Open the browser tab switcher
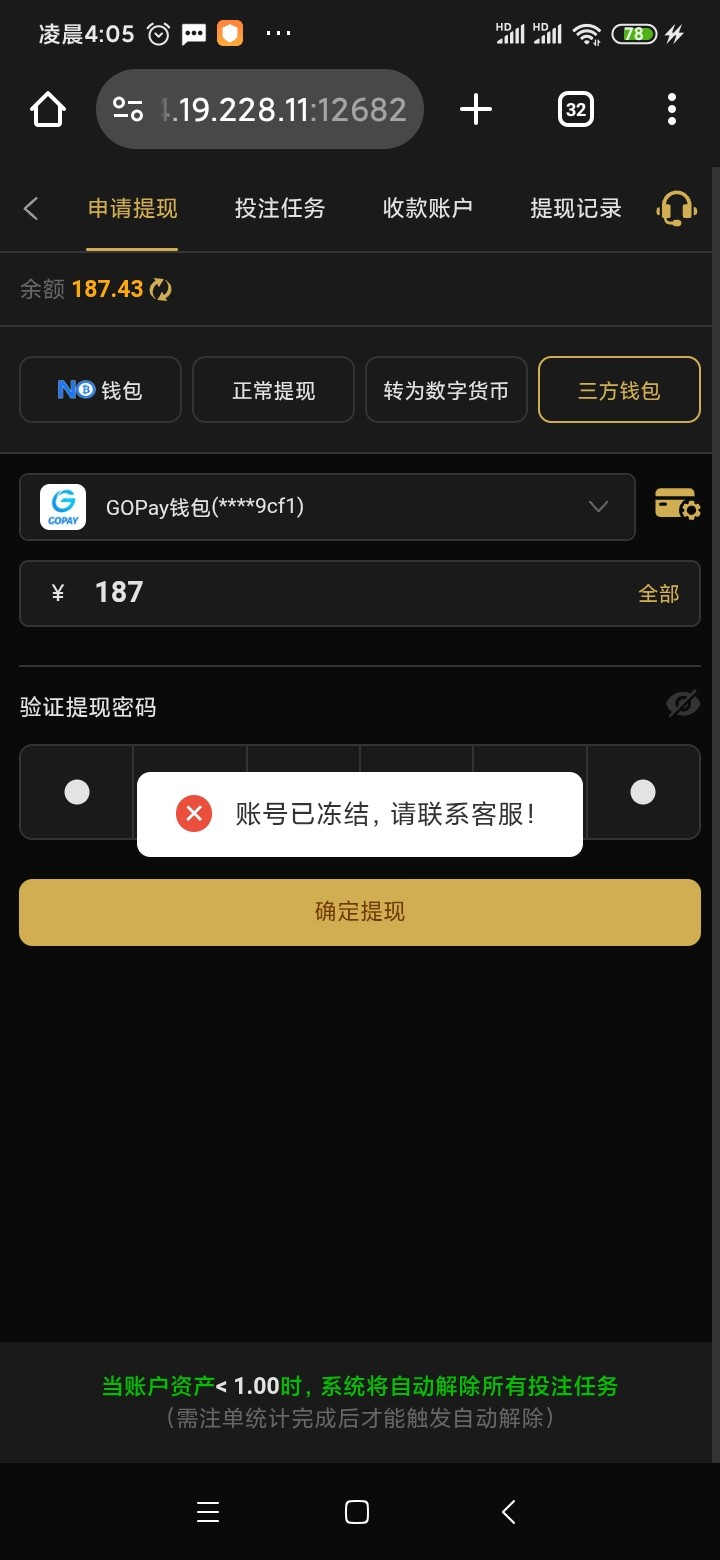Image resolution: width=720 pixels, height=1560 pixels. 575,109
